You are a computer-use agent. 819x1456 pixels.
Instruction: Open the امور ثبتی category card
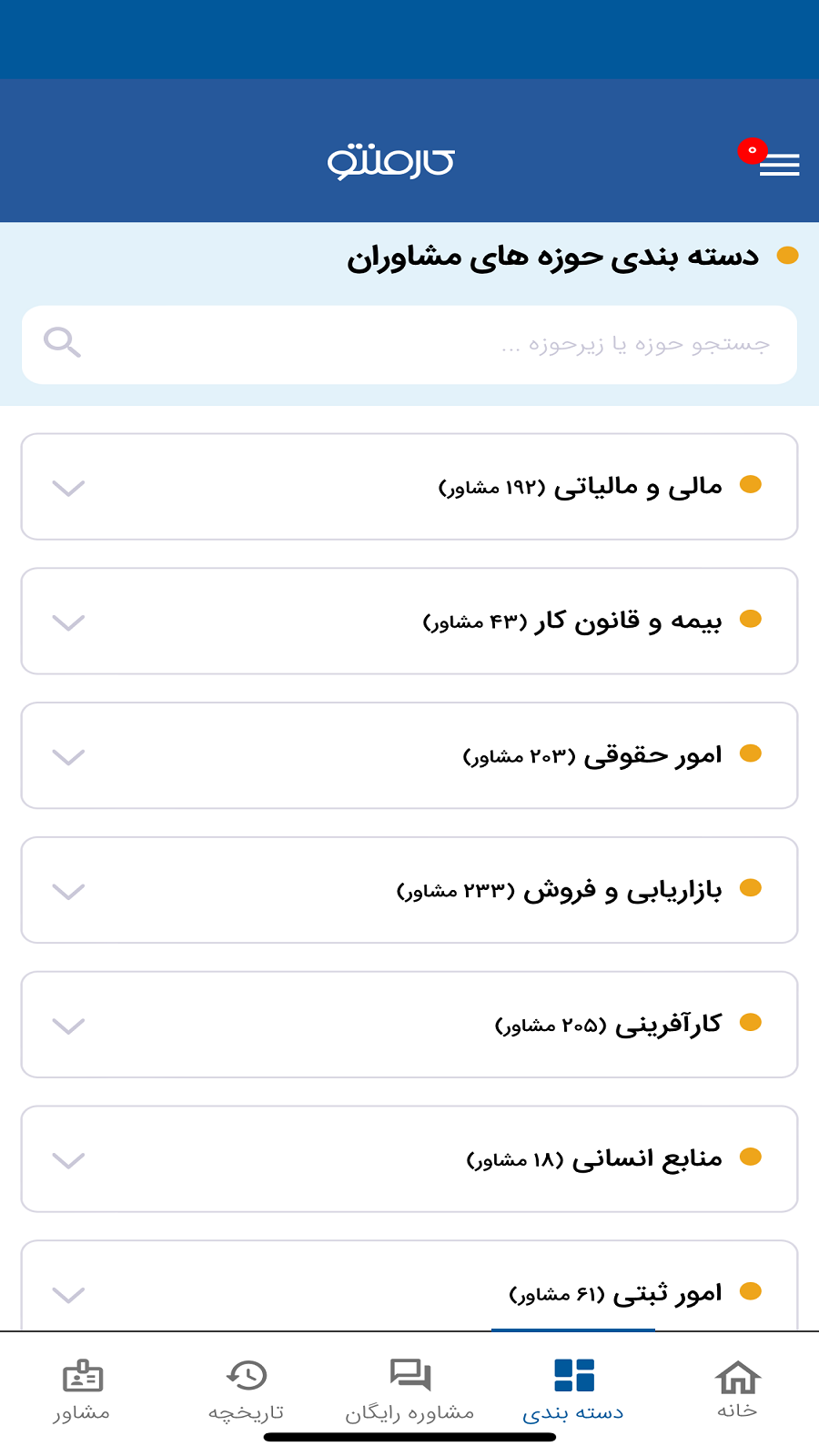coord(409,1292)
